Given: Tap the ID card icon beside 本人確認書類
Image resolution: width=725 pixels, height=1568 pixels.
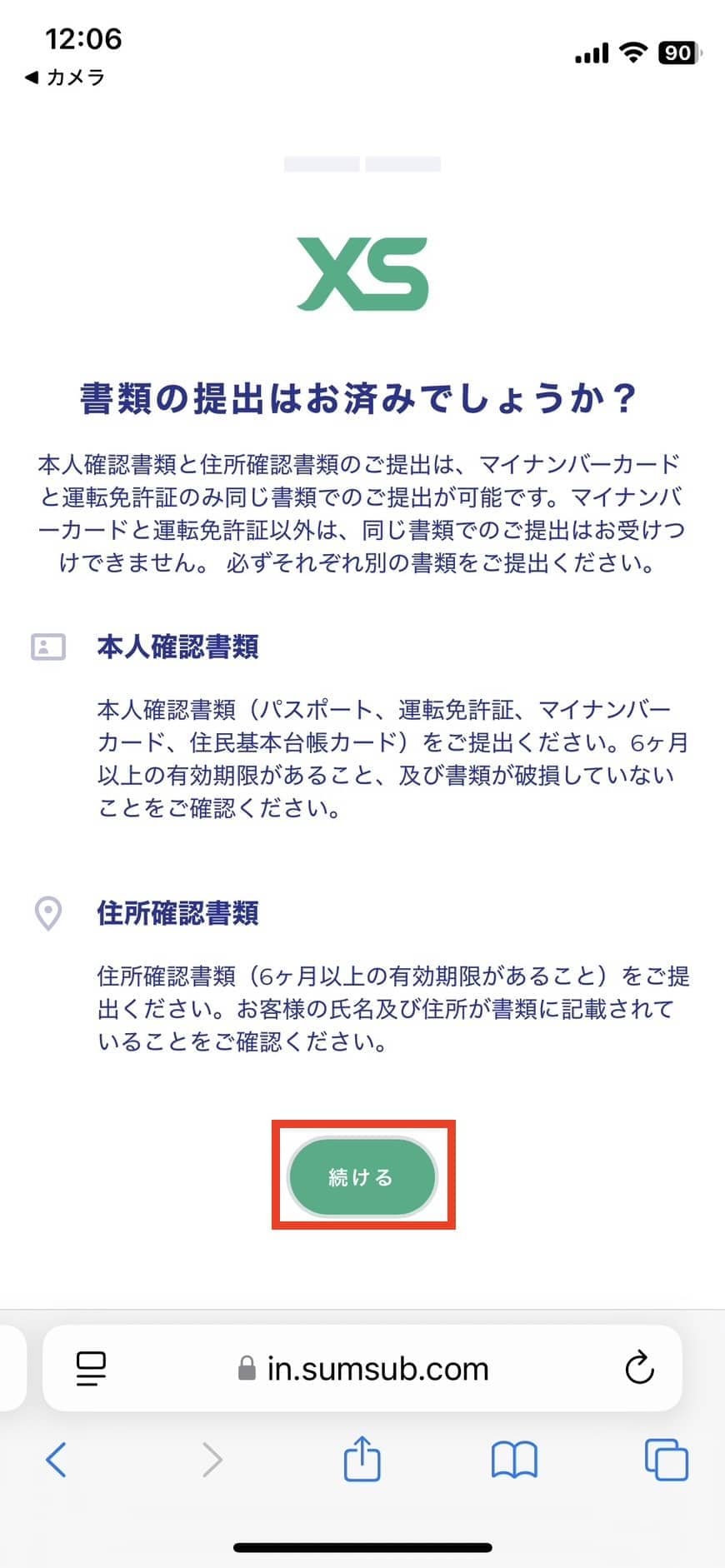Looking at the screenshot, I should coord(47,647).
